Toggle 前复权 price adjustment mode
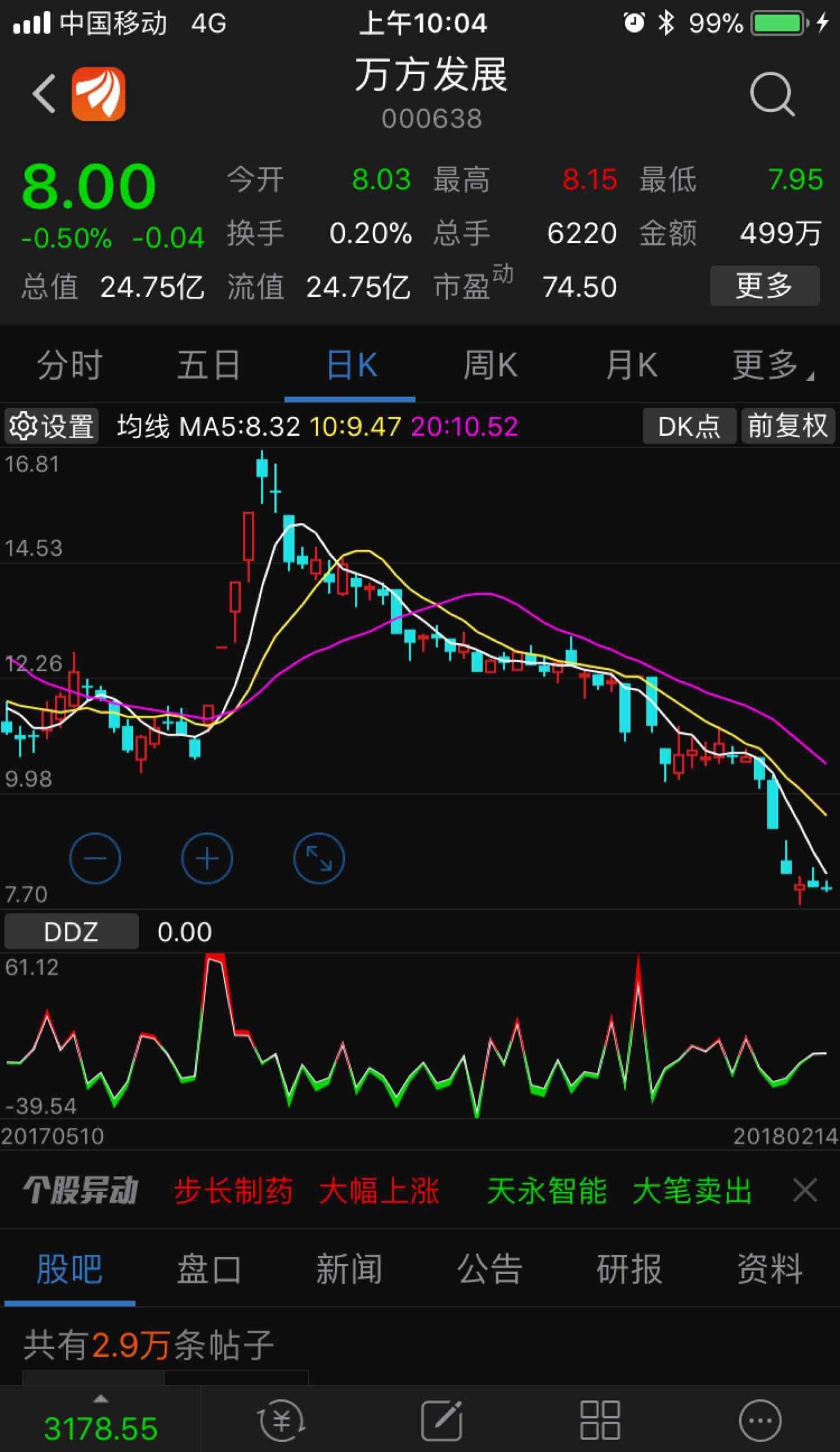 pyautogui.click(x=787, y=426)
